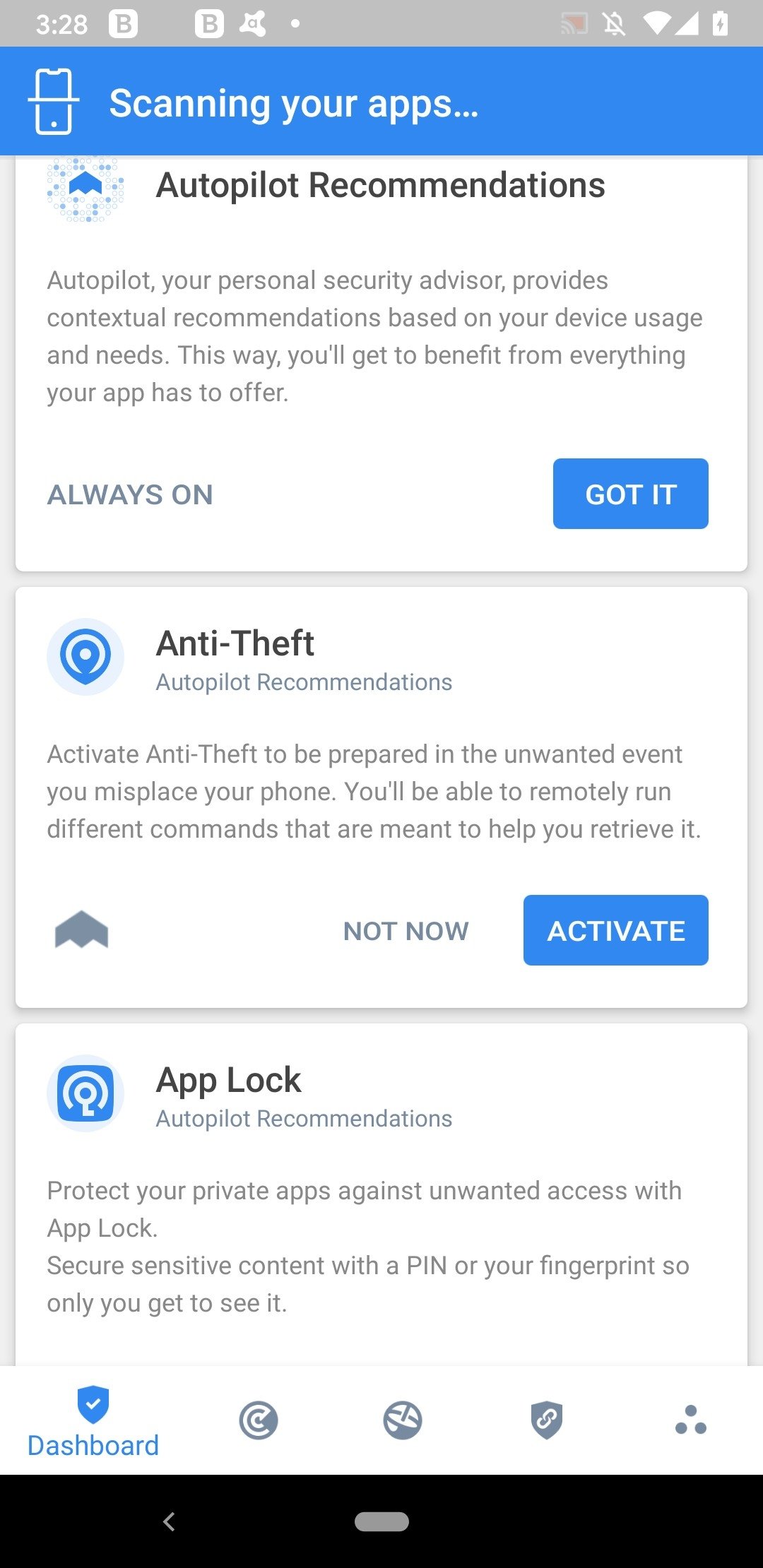763x1568 pixels.
Task: Tap GOT IT on Autopilot Recommendations card
Action: [630, 494]
